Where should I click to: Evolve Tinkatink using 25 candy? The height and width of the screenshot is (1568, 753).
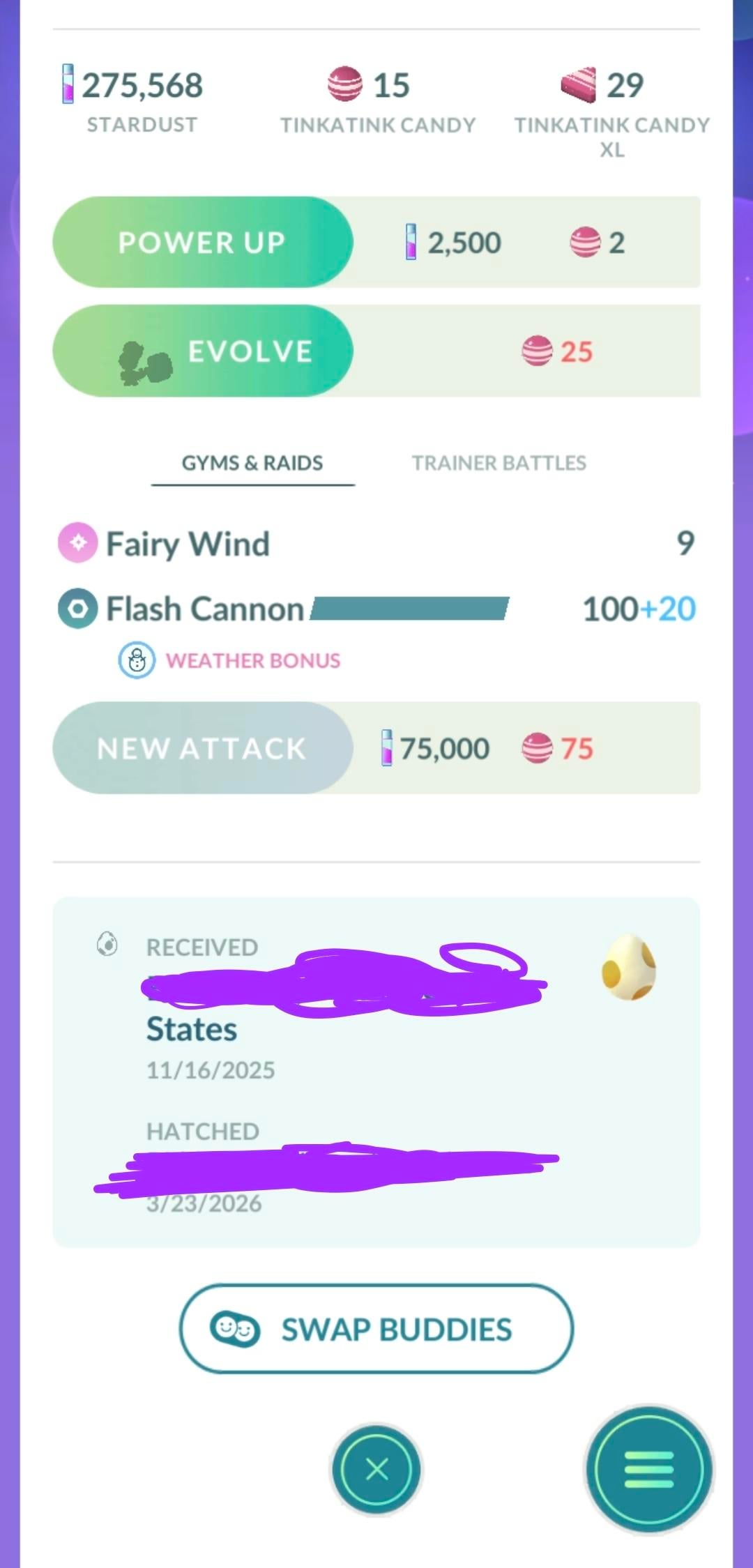[x=202, y=351]
